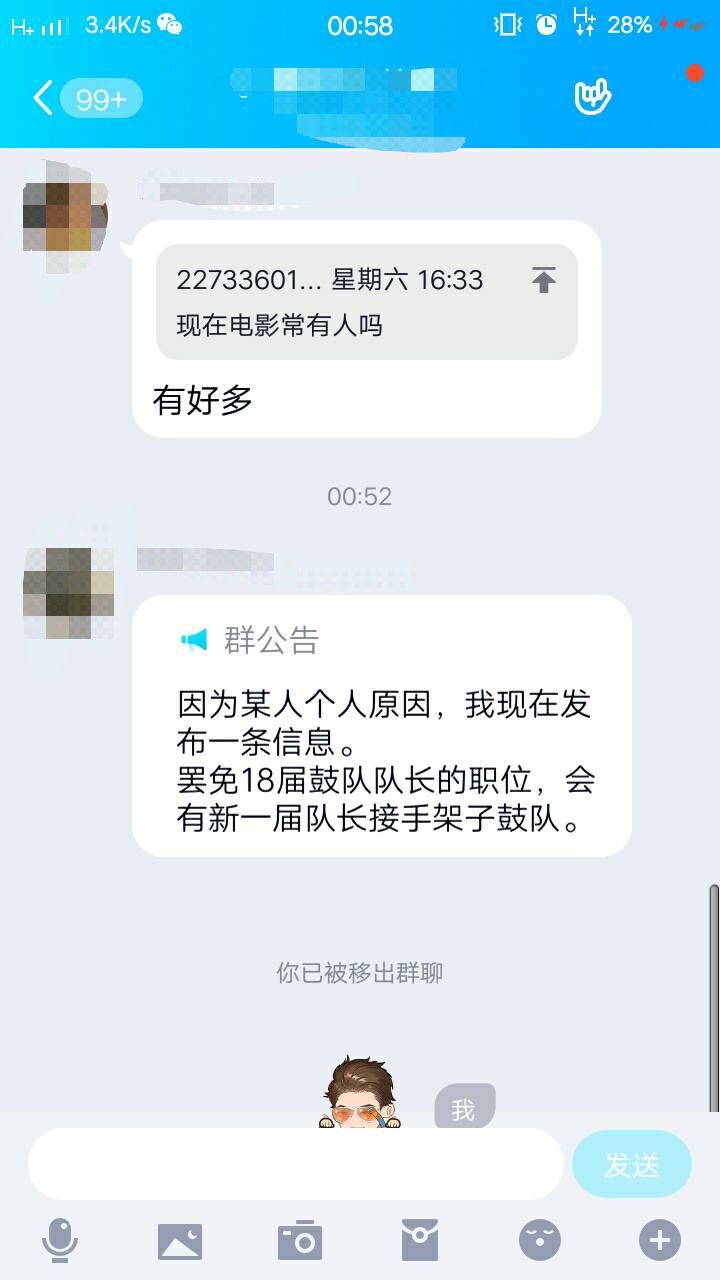Focus the message text input box
Screen dimensions: 720x1280
295,1164
